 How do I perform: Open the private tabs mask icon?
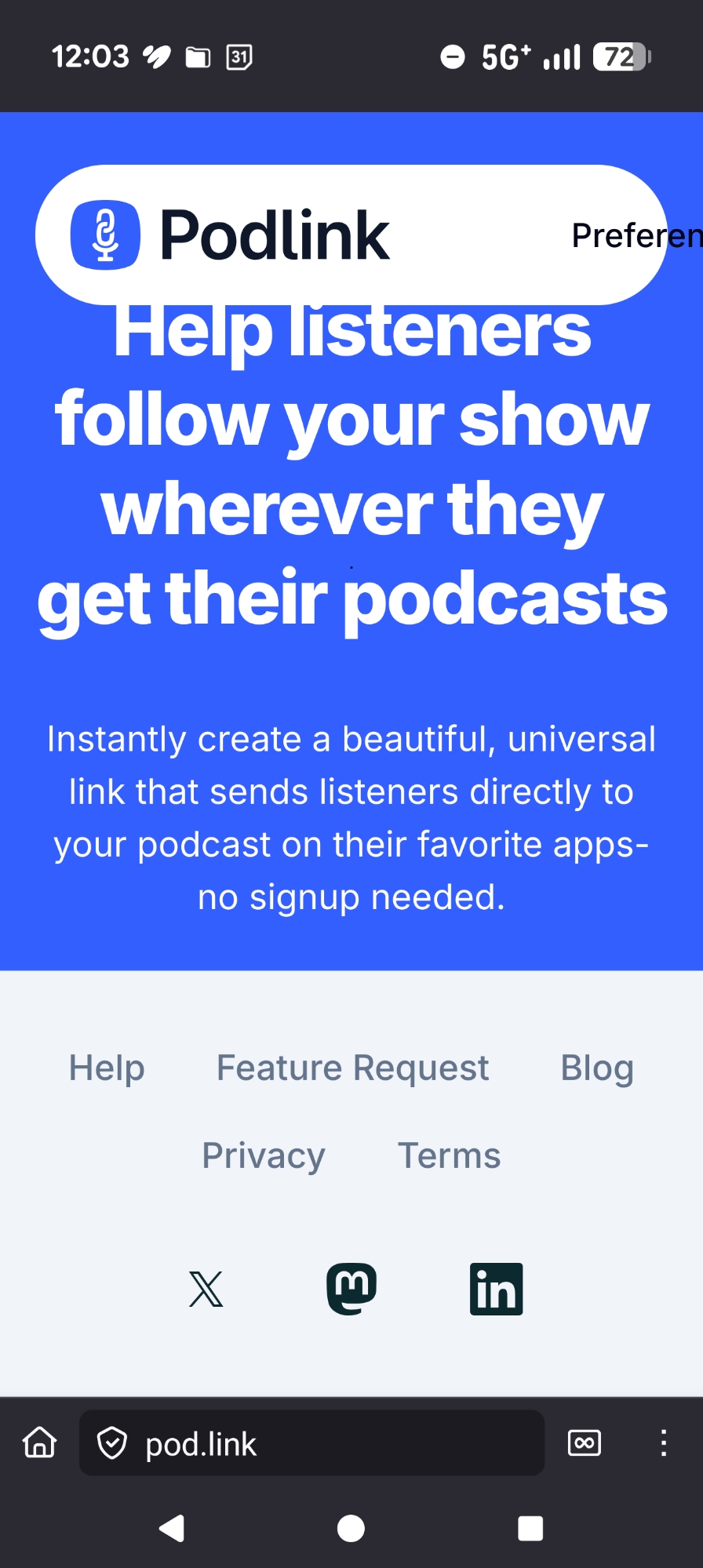[585, 1442]
